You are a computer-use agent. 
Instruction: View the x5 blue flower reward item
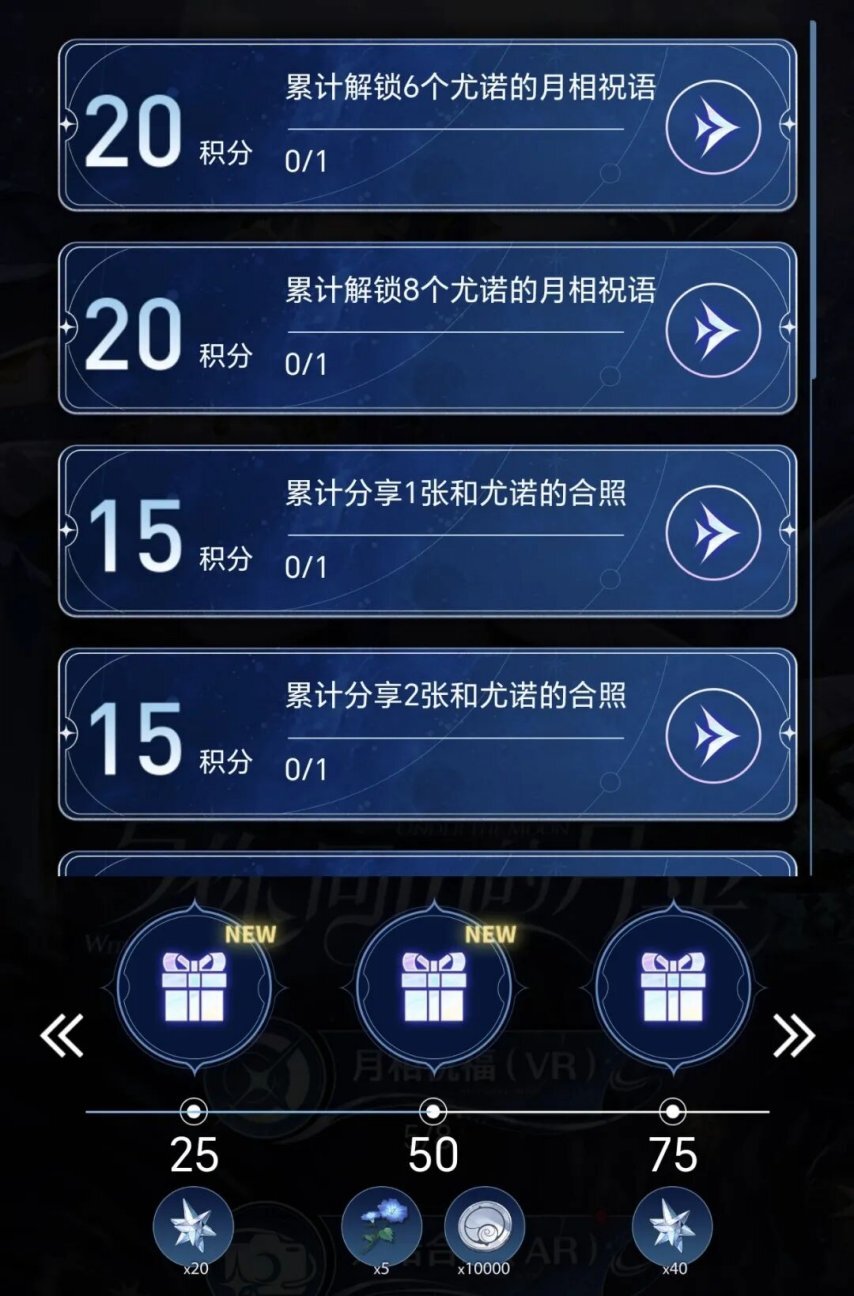tap(381, 1226)
